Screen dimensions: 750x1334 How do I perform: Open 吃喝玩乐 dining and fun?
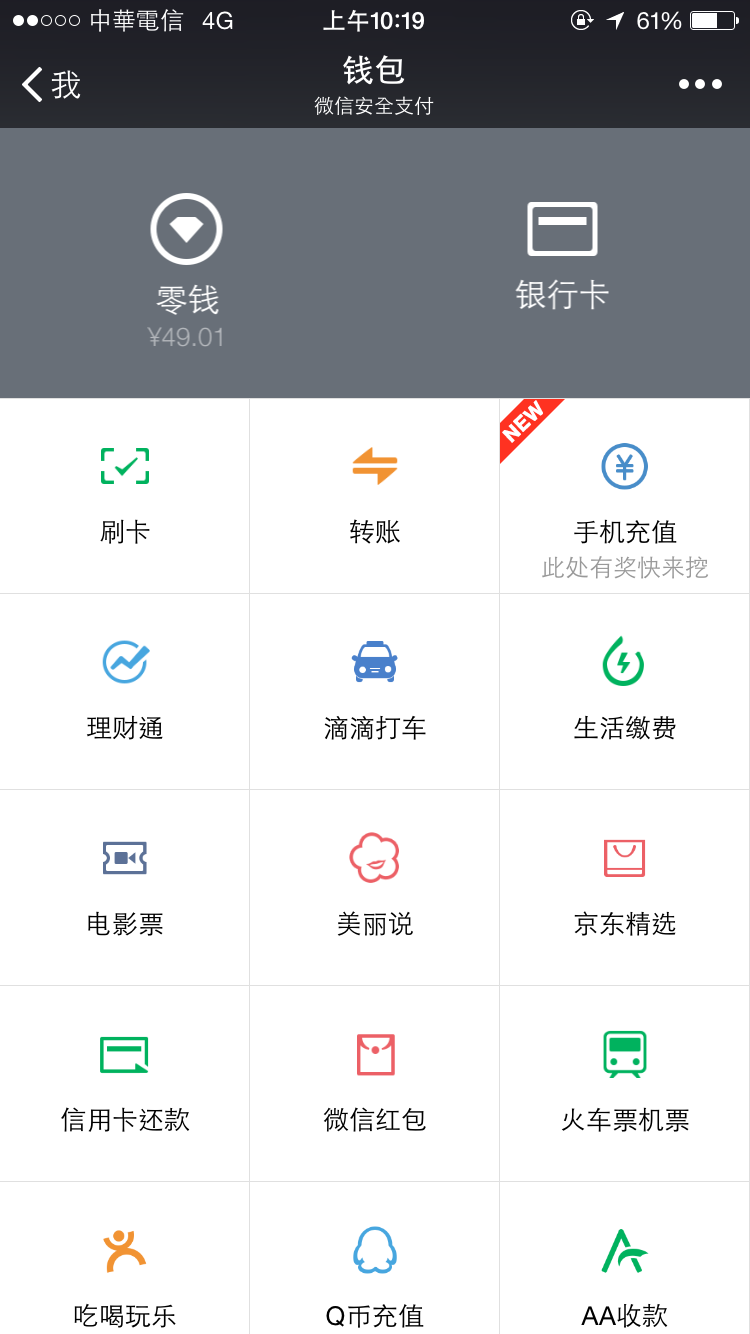[125, 1258]
